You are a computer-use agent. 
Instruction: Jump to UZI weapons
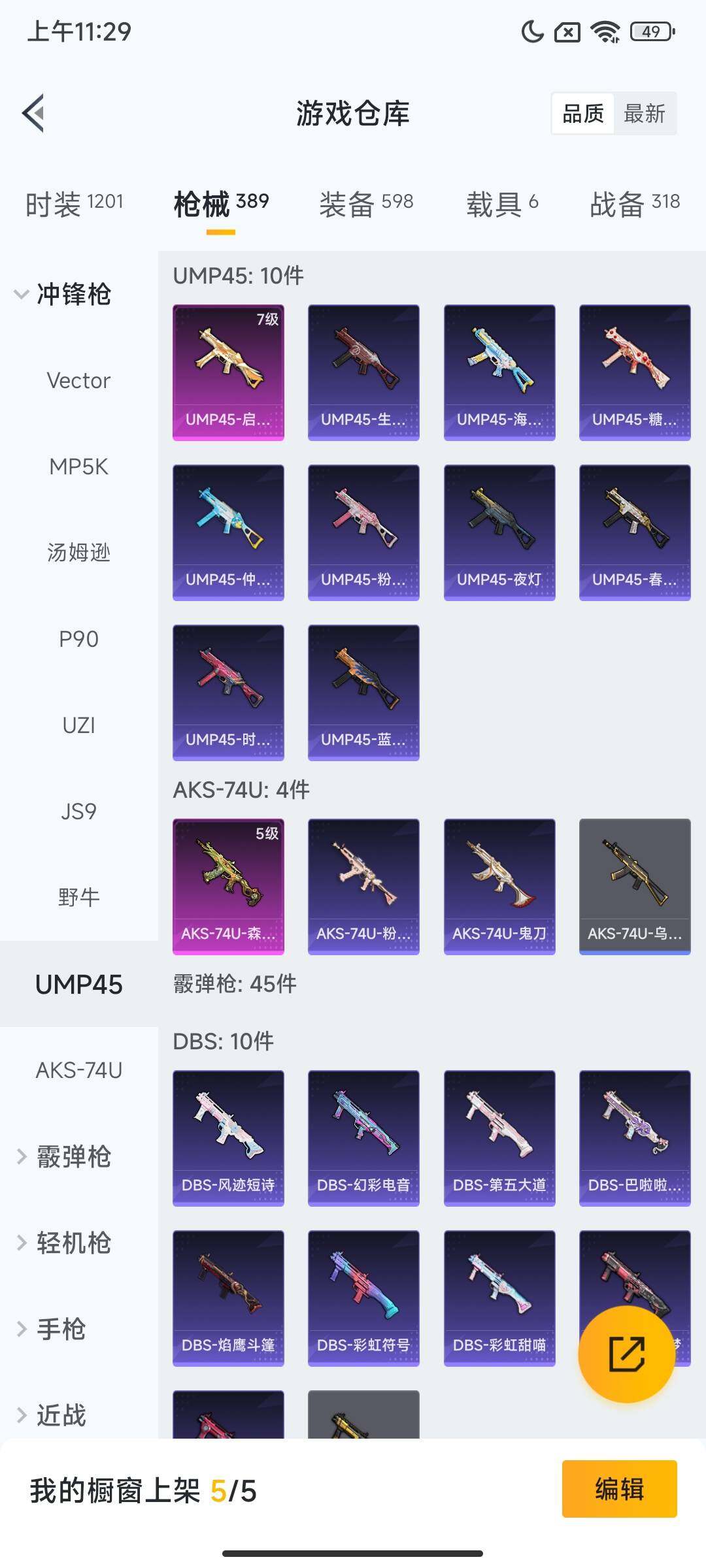pyautogui.click(x=78, y=725)
